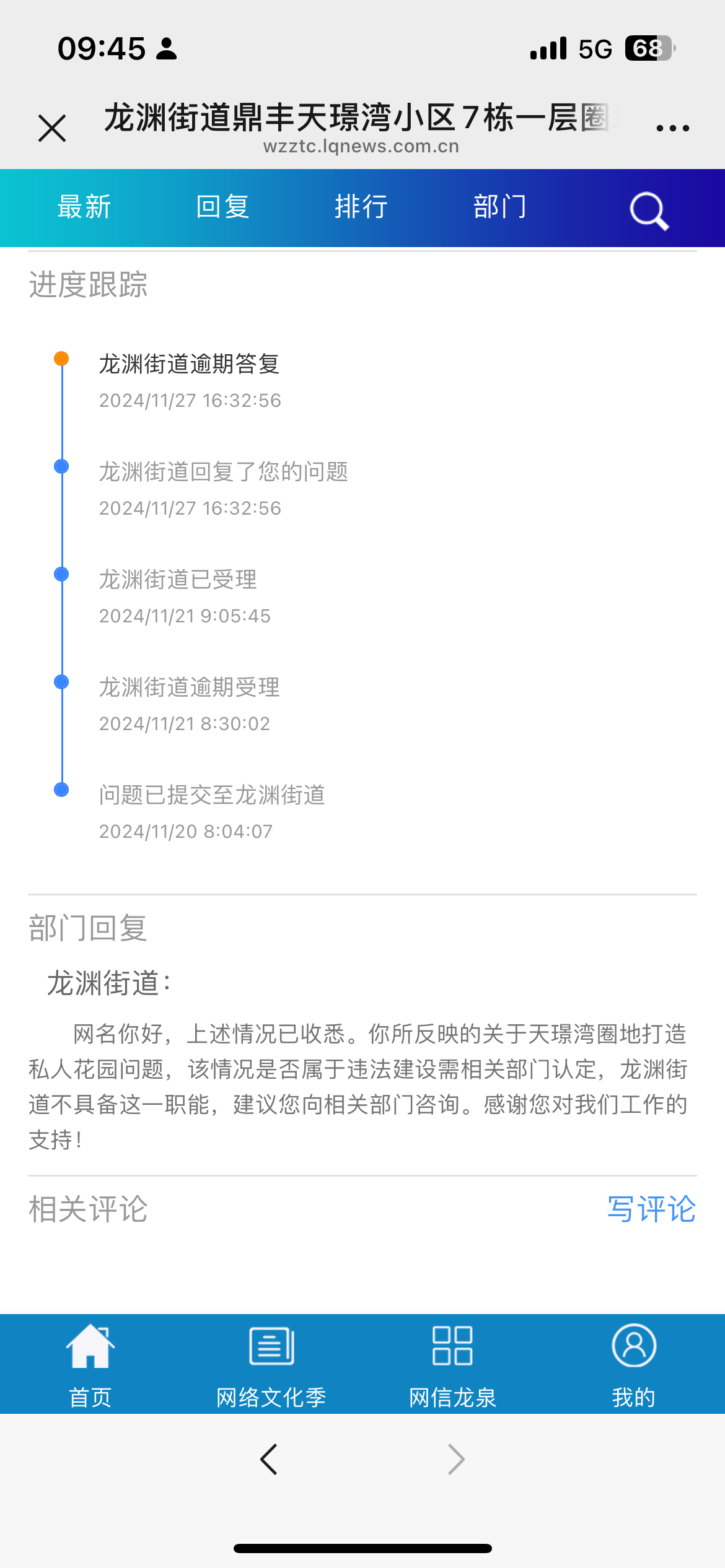Switch to the 最新 tab
Viewport: 725px width, 1568px height.
click(x=84, y=207)
